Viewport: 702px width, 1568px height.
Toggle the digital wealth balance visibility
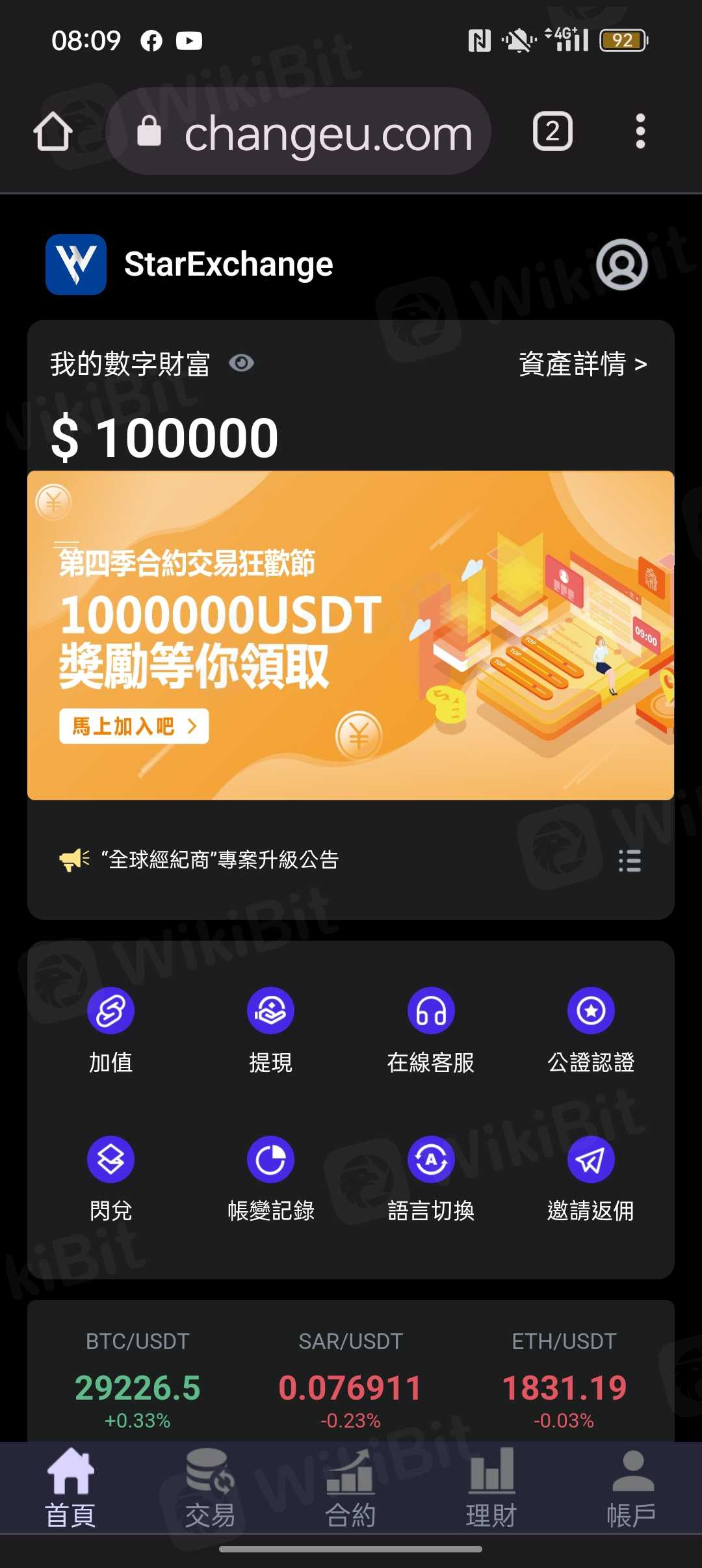click(x=241, y=363)
